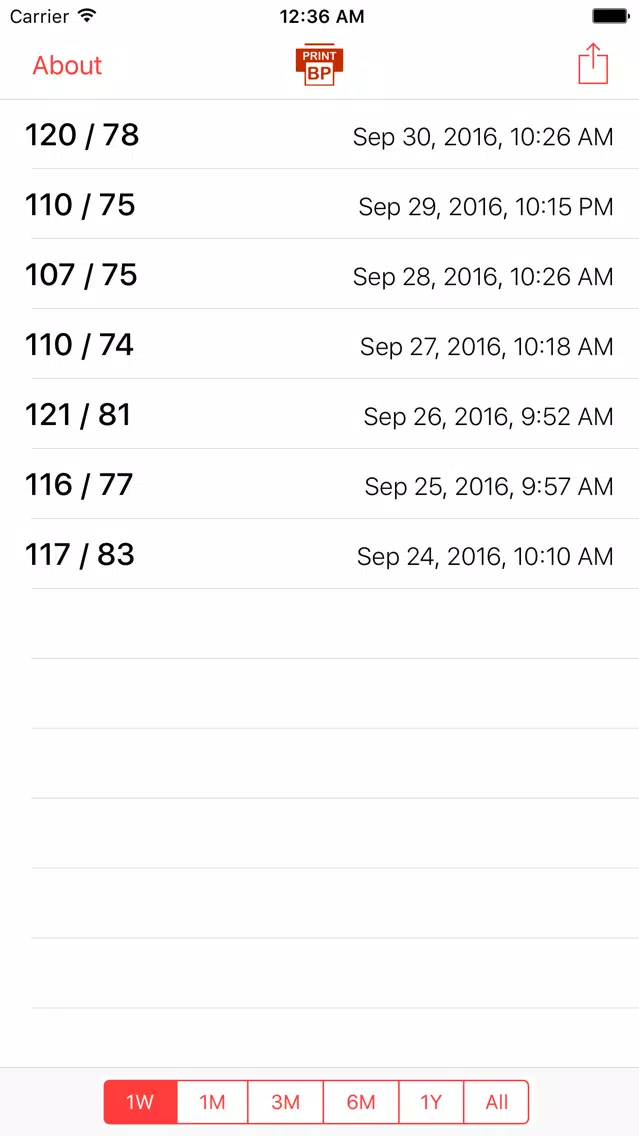Screen dimensions: 639x1136
Task: Open the 116 / 77 reading from Sep 25
Action: pos(320,484)
